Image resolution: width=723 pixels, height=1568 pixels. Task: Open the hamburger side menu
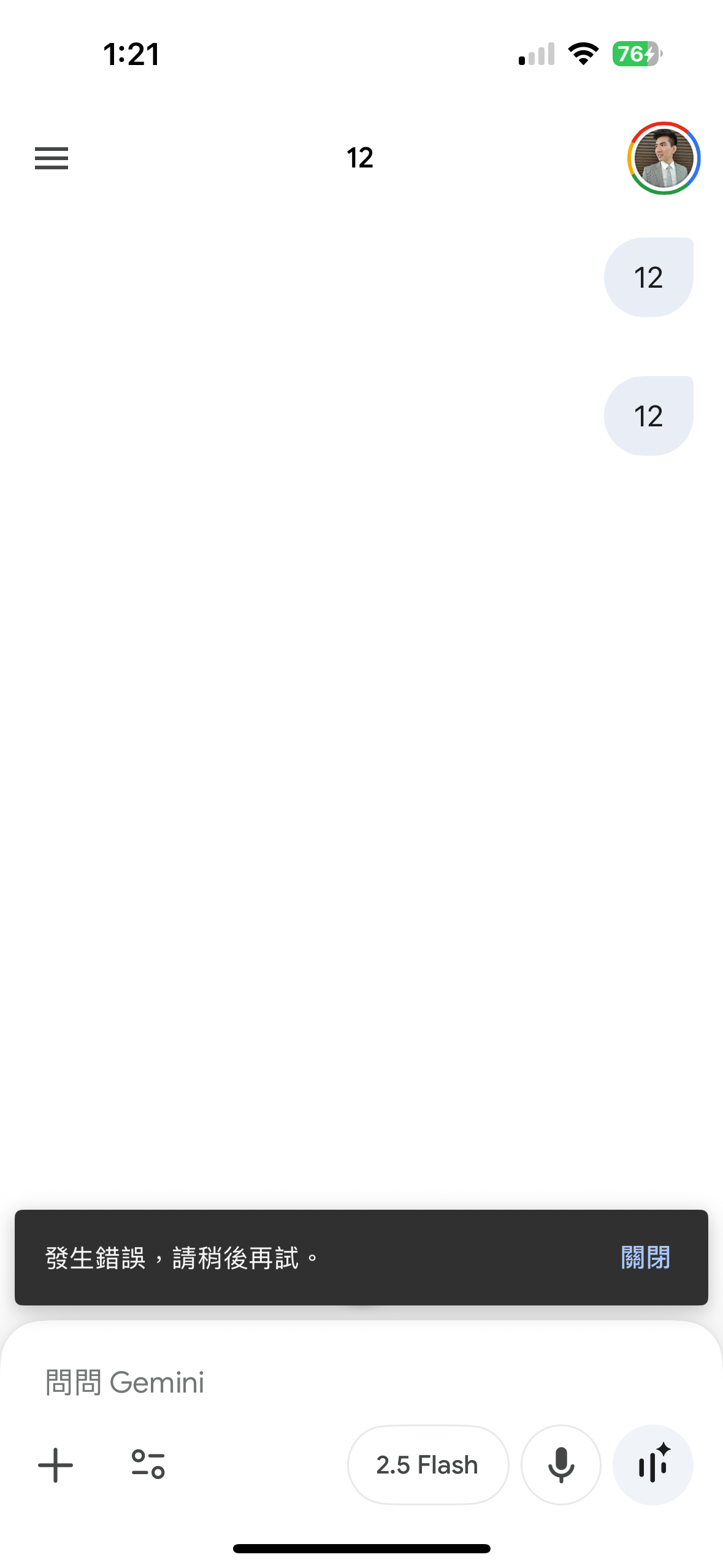point(52,158)
